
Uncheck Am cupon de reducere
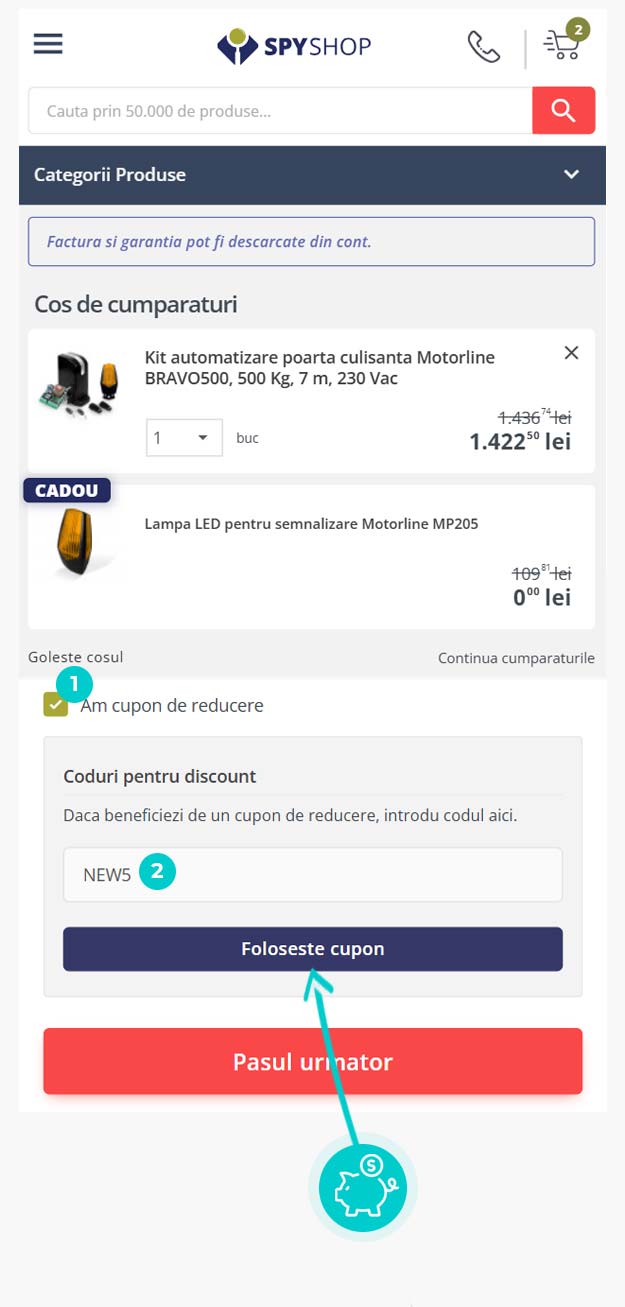[56, 706]
